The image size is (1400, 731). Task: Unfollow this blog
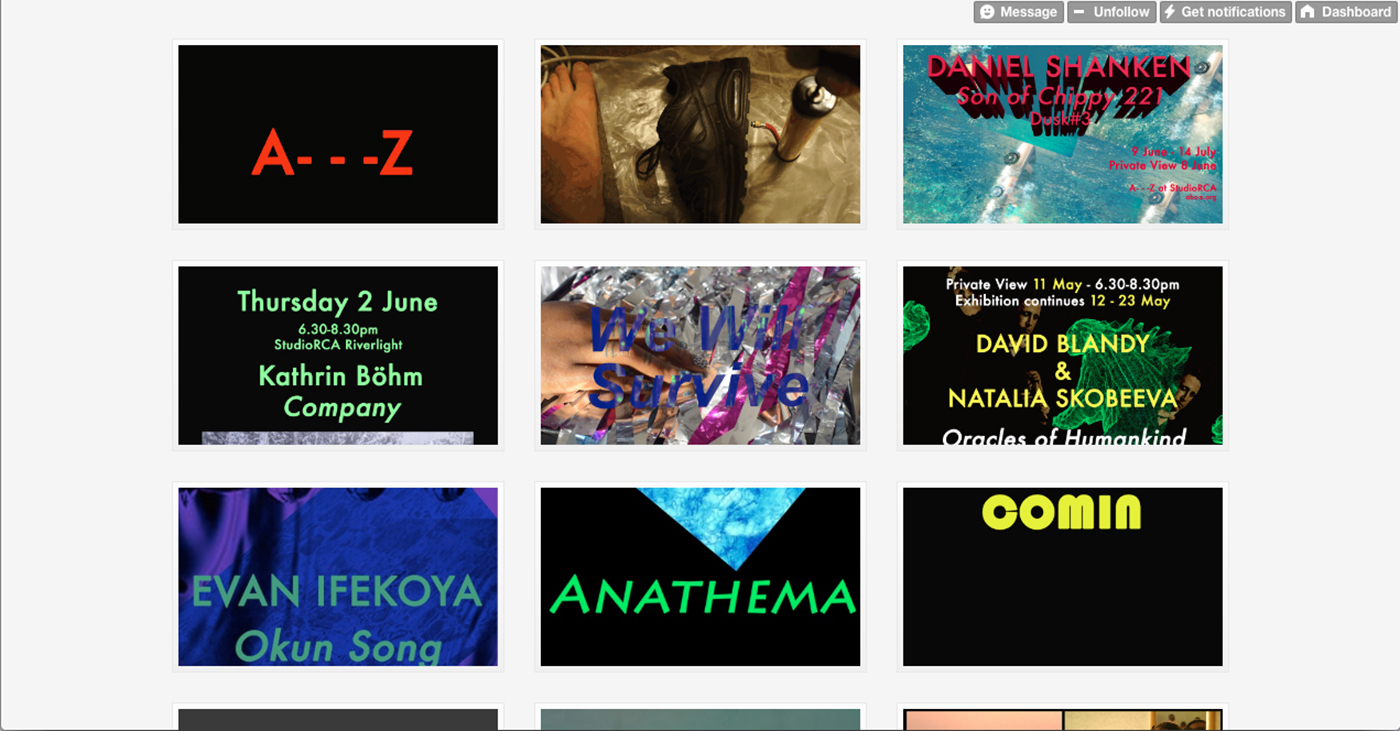pos(1111,12)
